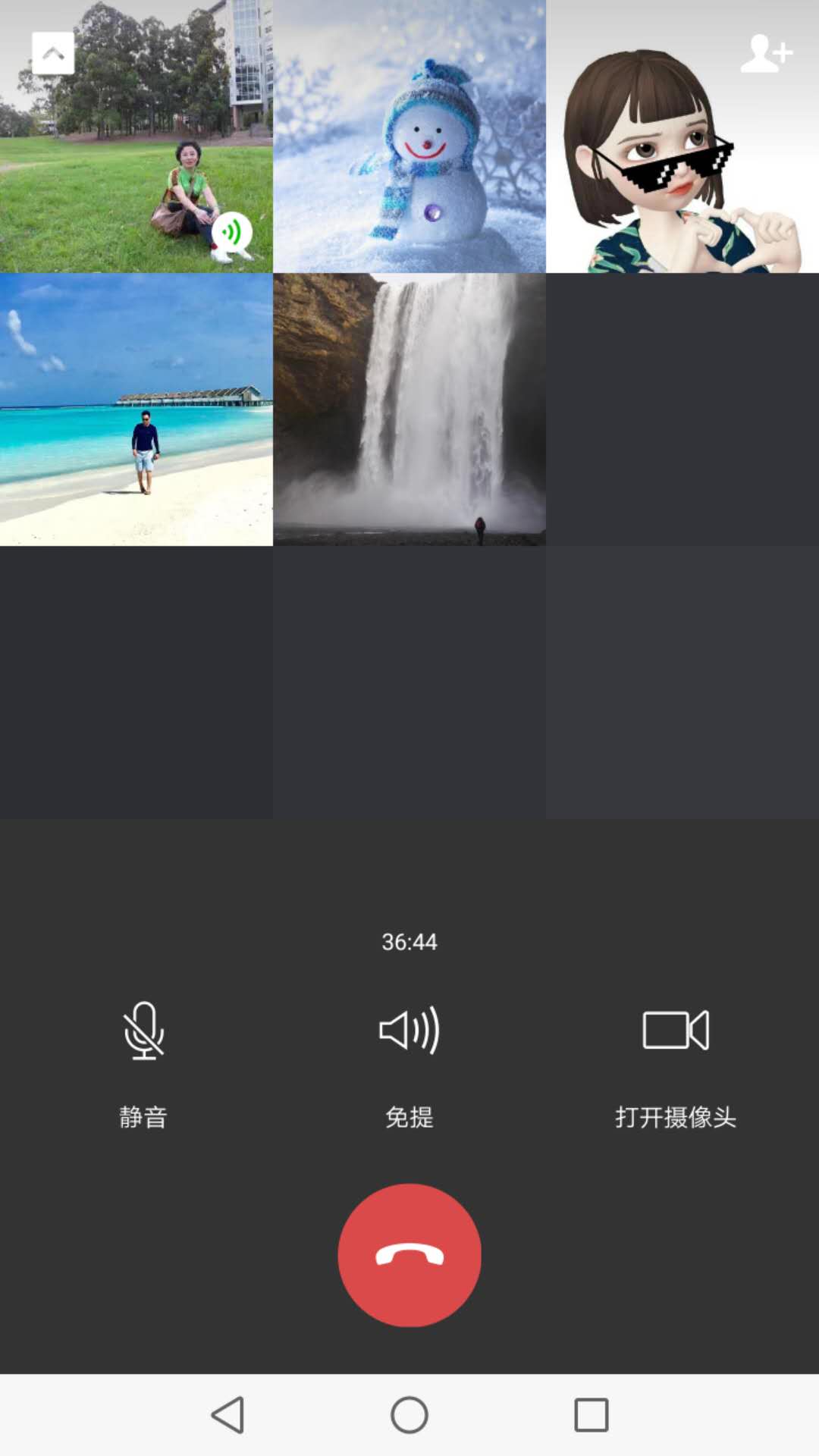This screenshot has height=1456, width=819.
Task: Open the beach photo participant tile
Action: pos(136,409)
